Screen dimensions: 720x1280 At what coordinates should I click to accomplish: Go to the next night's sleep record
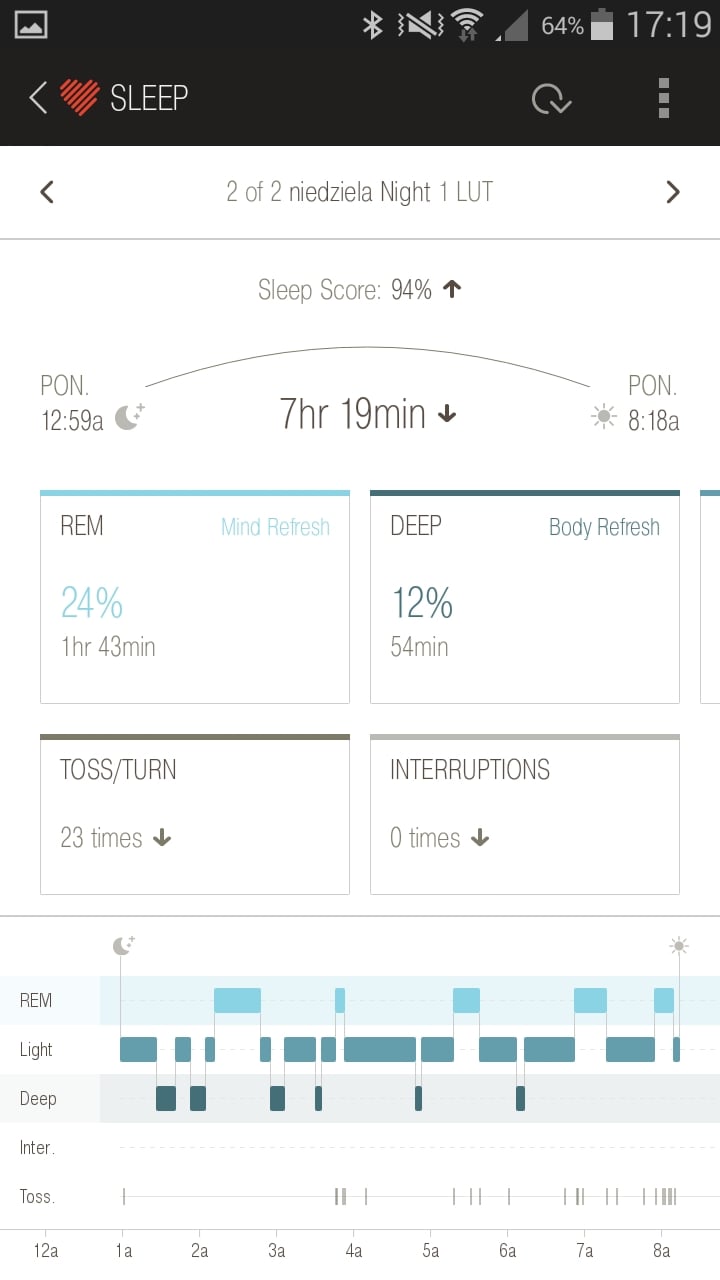[673, 192]
